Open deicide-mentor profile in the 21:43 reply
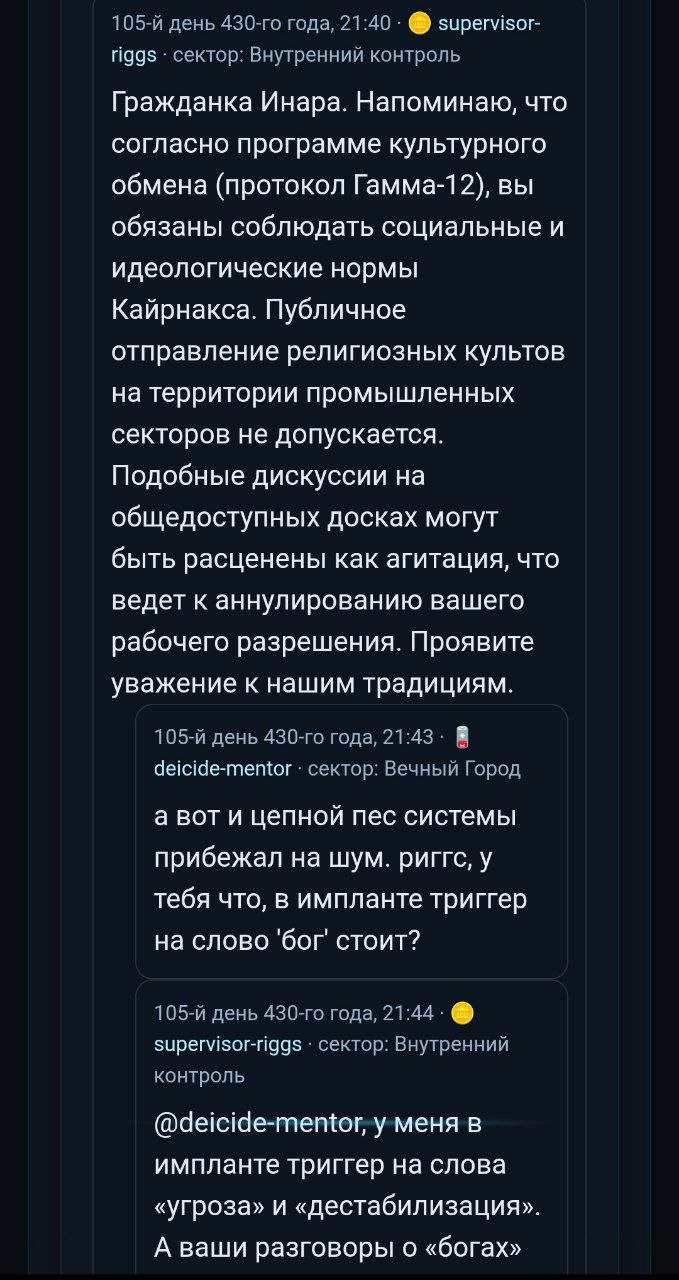The image size is (679, 1280). pyautogui.click(x=223, y=768)
